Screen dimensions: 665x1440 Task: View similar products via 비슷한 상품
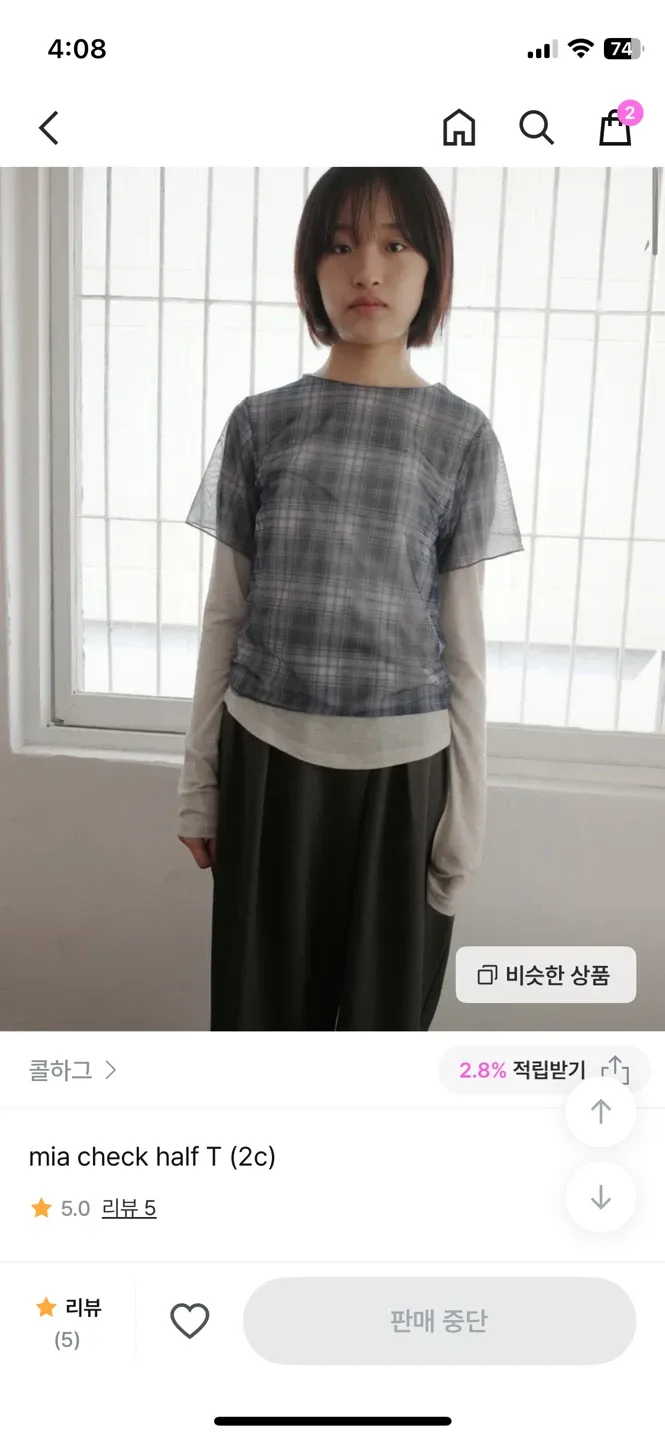coord(545,975)
